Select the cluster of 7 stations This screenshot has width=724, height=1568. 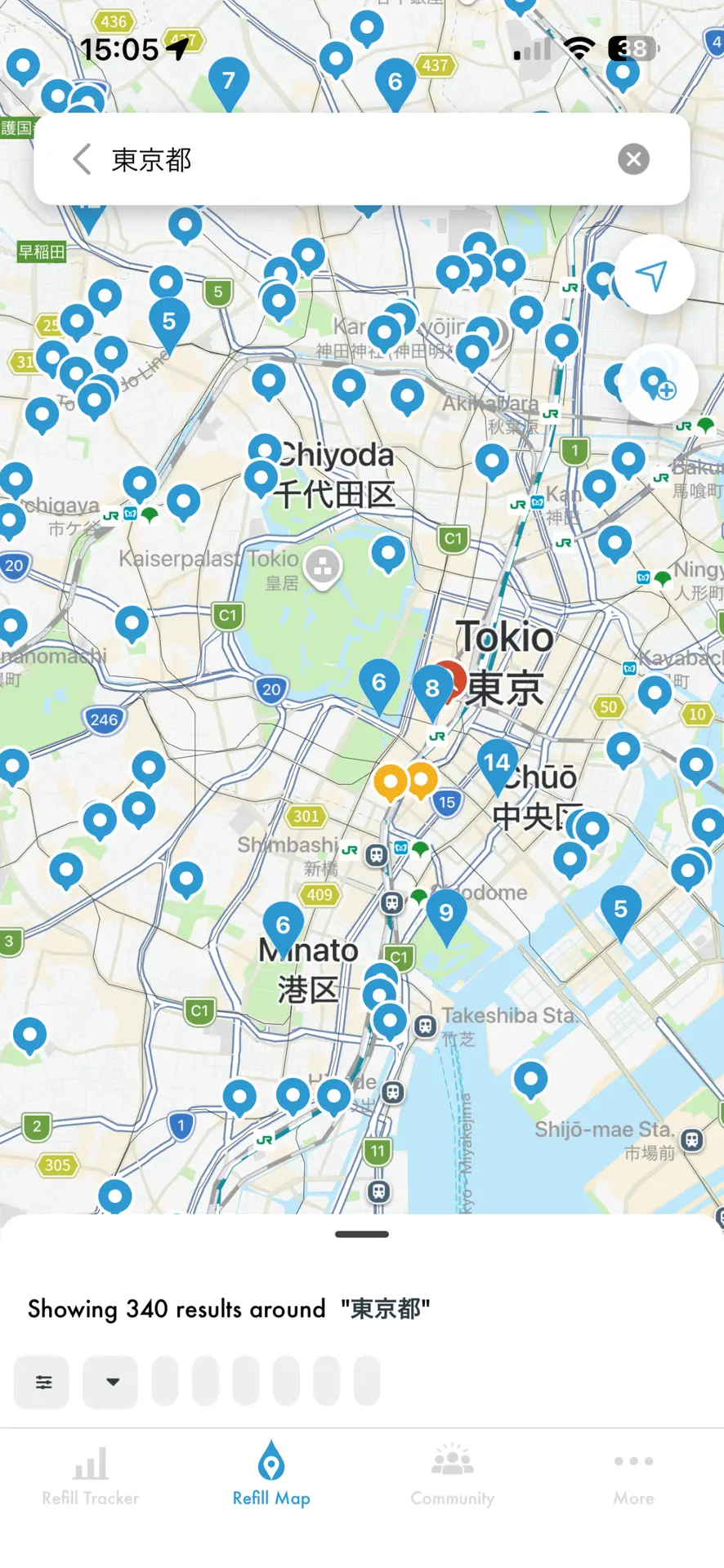click(229, 80)
